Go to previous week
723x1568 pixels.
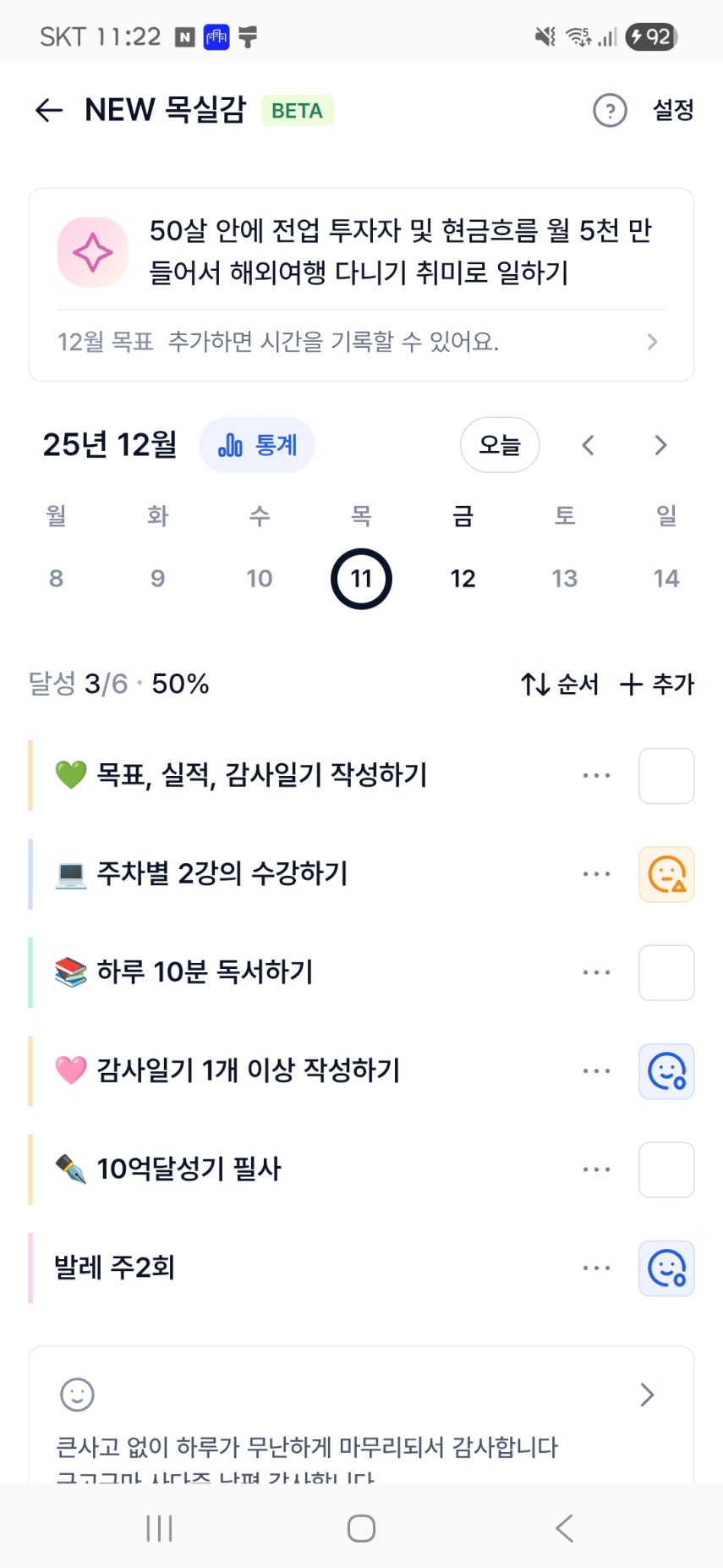pyautogui.click(x=589, y=445)
